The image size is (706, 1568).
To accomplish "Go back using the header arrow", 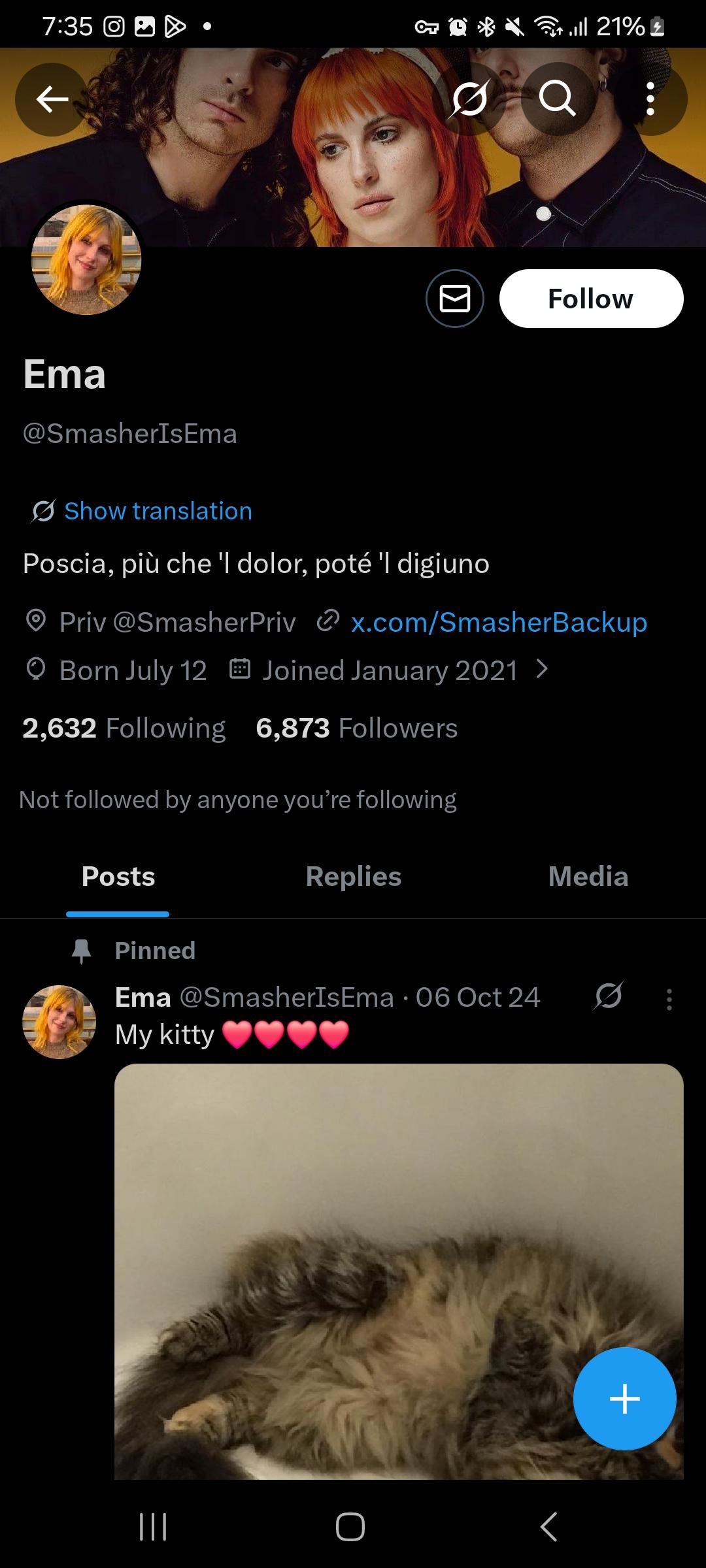I will tap(52, 99).
